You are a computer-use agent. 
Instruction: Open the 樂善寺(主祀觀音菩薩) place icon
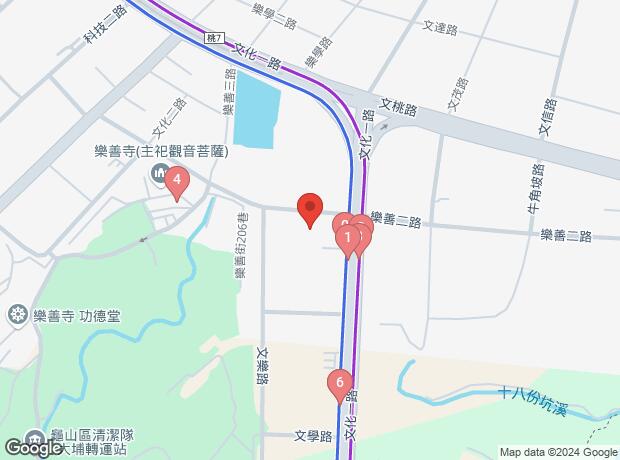tap(159, 177)
